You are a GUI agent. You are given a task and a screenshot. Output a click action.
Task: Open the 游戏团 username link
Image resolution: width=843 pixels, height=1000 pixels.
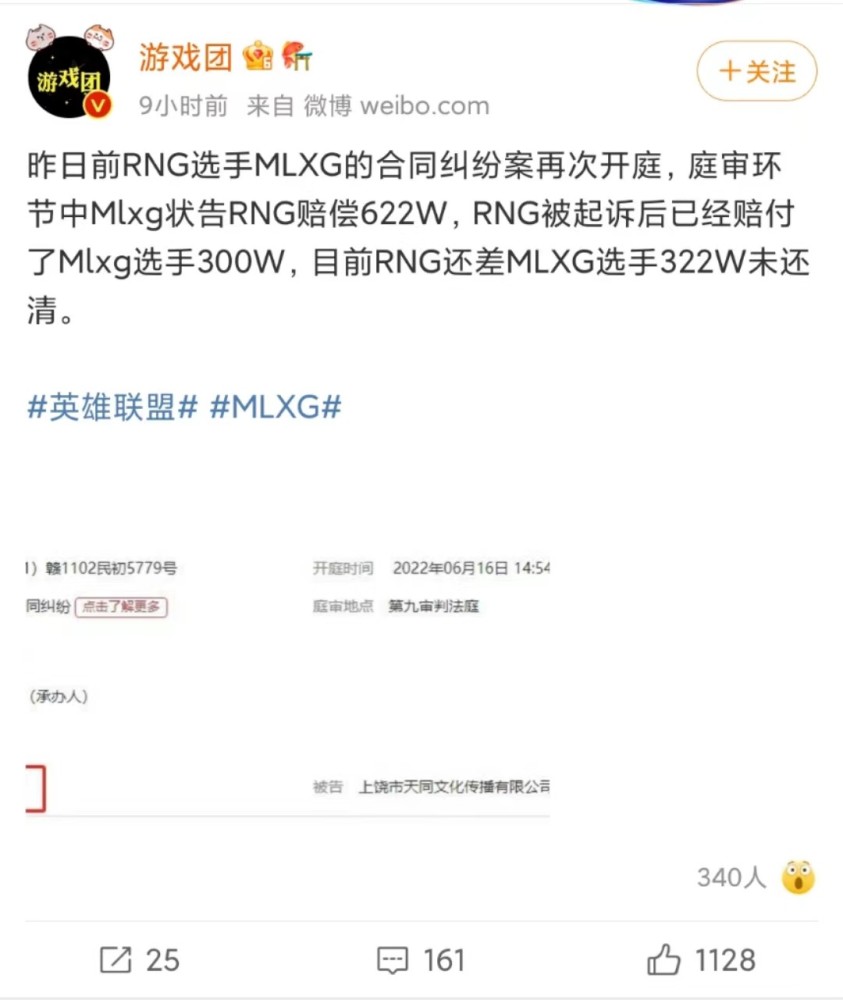pos(185,57)
